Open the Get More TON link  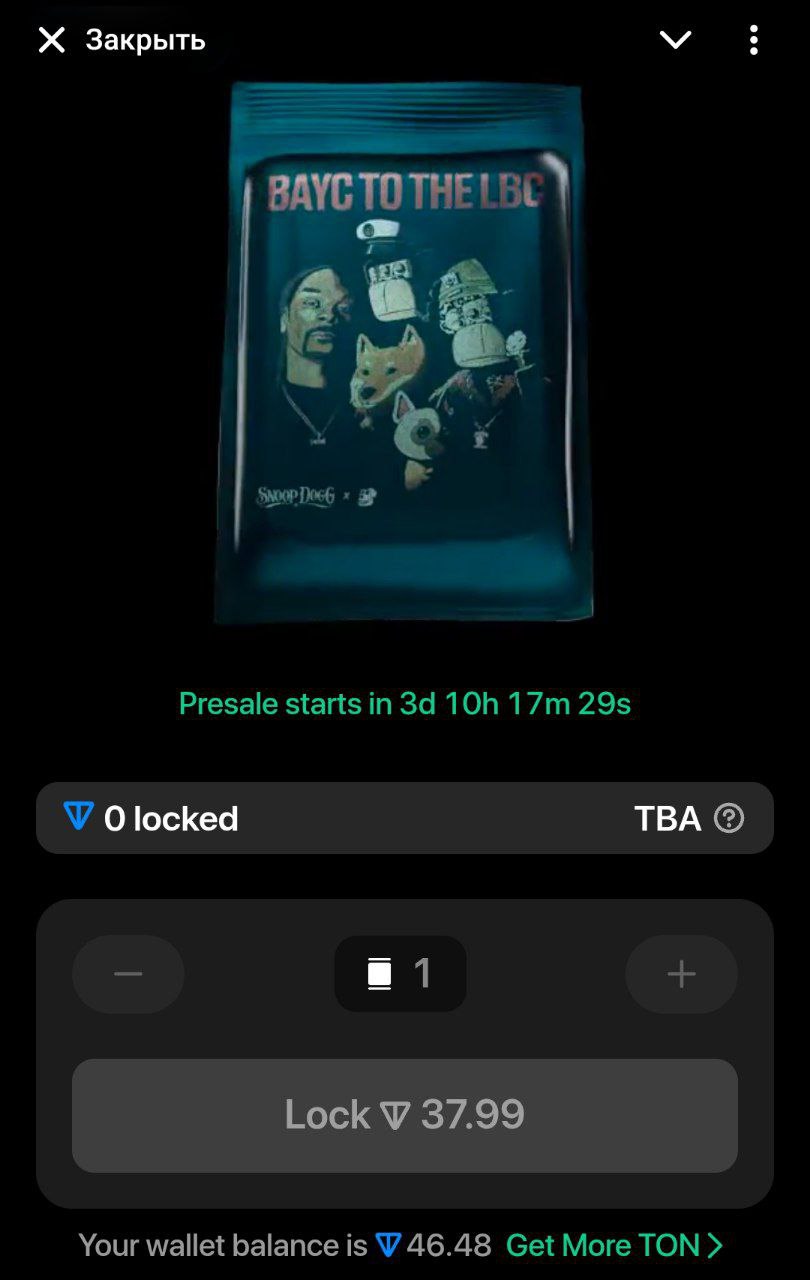tap(614, 1245)
